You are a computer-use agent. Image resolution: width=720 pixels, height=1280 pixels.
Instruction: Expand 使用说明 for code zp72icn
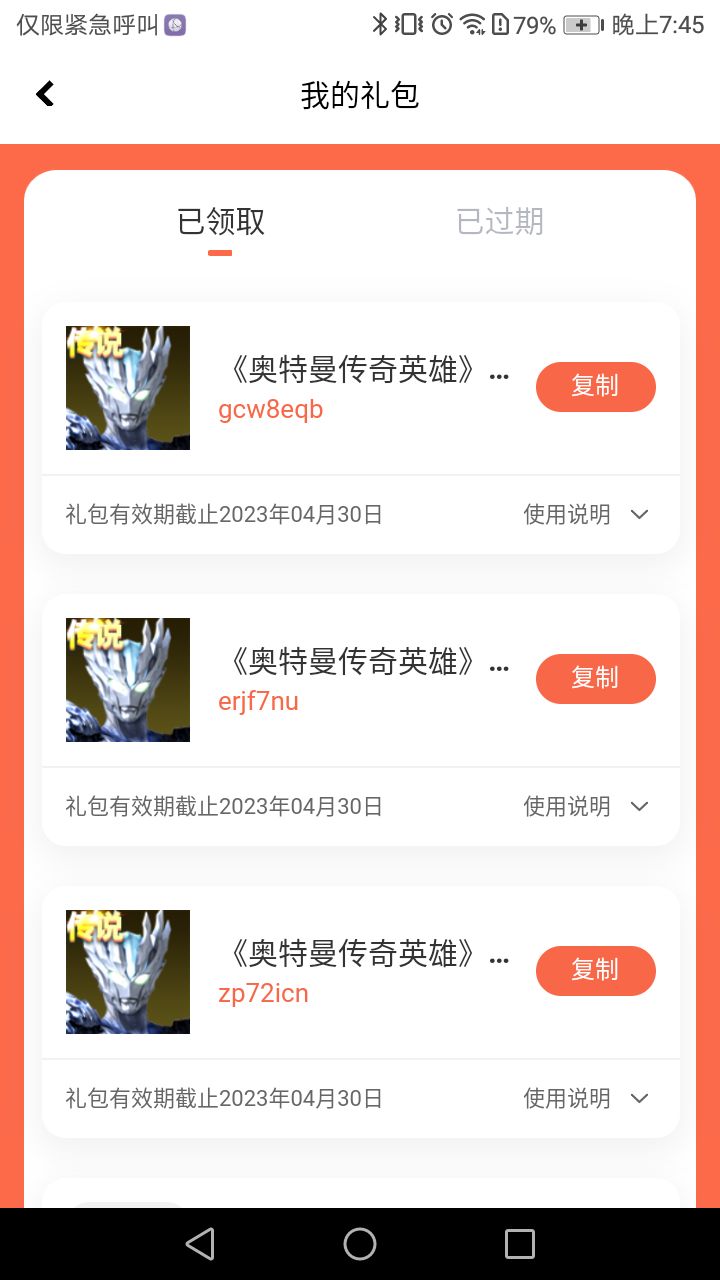tap(586, 1098)
